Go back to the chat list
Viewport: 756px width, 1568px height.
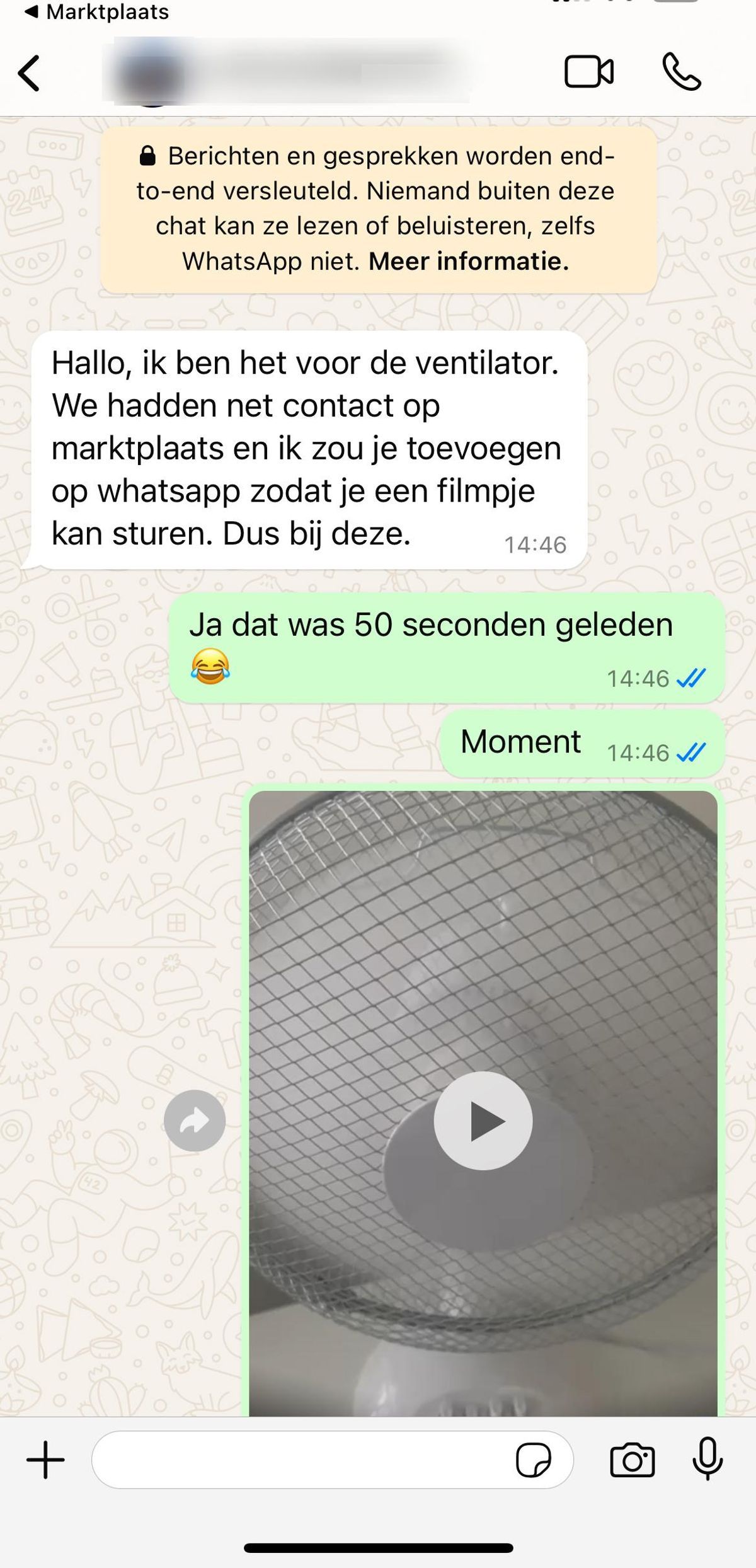click(x=29, y=73)
